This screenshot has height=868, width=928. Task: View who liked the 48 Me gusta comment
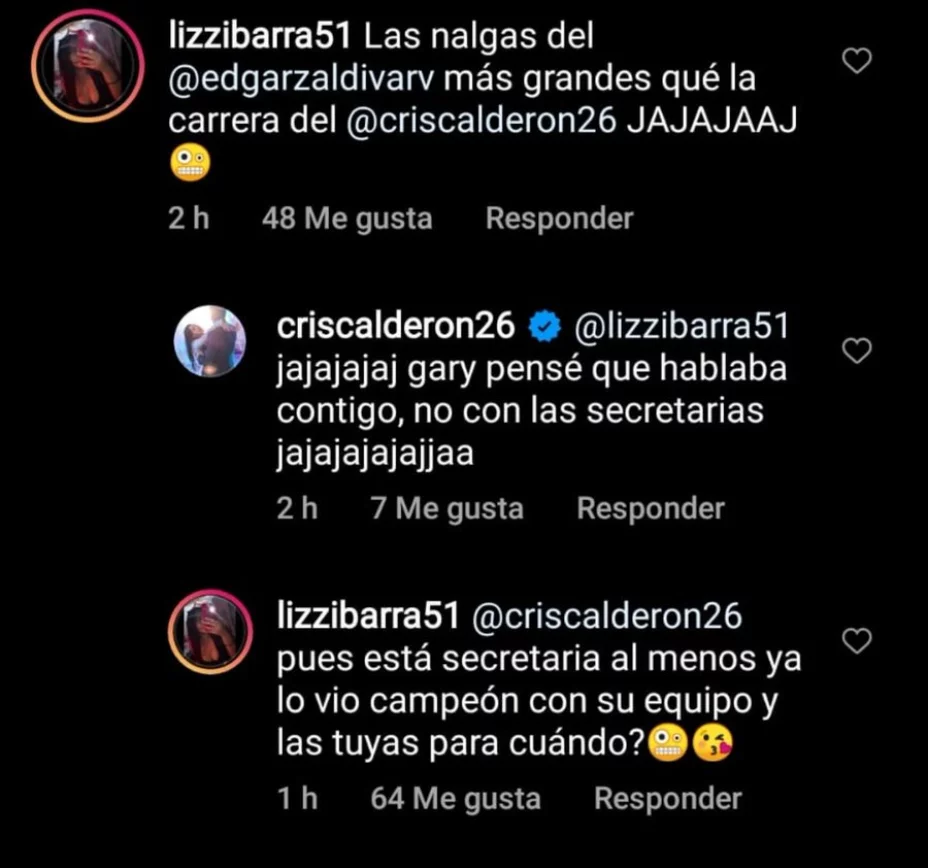point(346,218)
